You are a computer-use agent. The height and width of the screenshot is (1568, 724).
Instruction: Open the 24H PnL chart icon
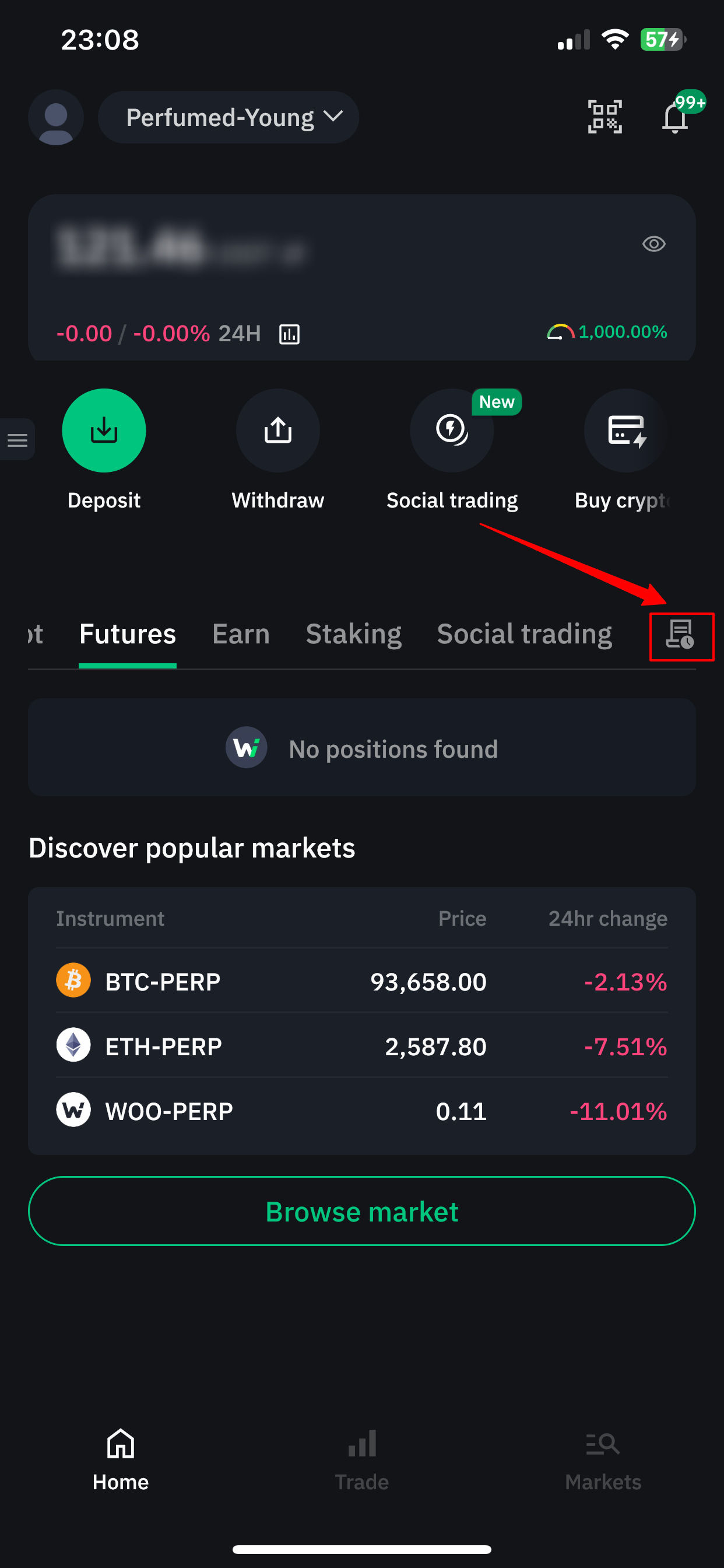coord(289,334)
